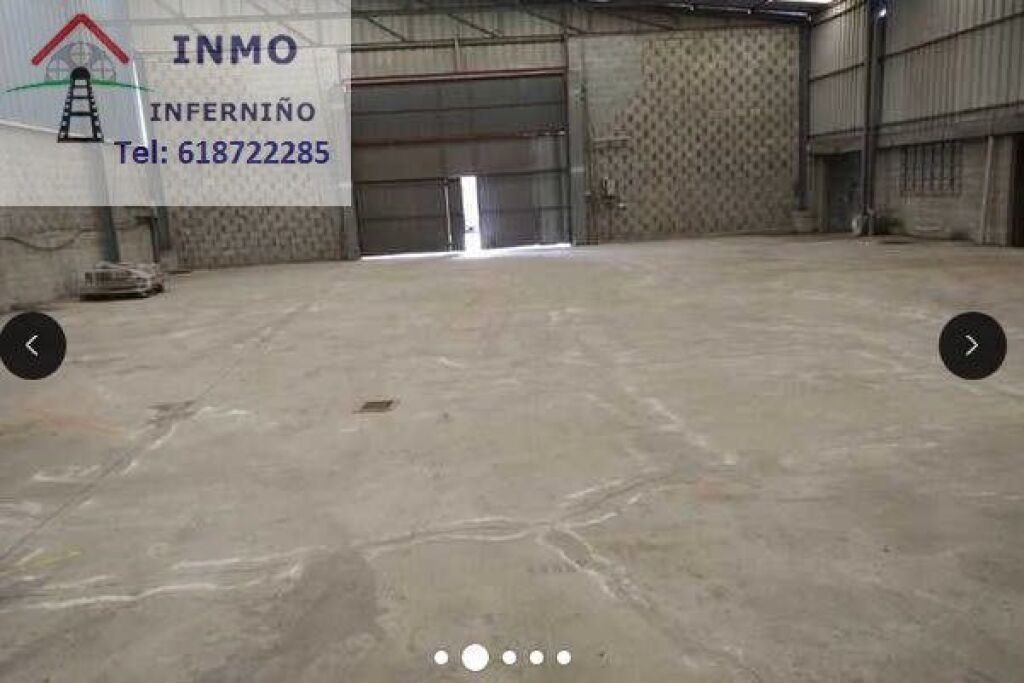Jump to the last photo via page dot
Image resolution: width=1024 pixels, height=683 pixels.
click(x=564, y=657)
